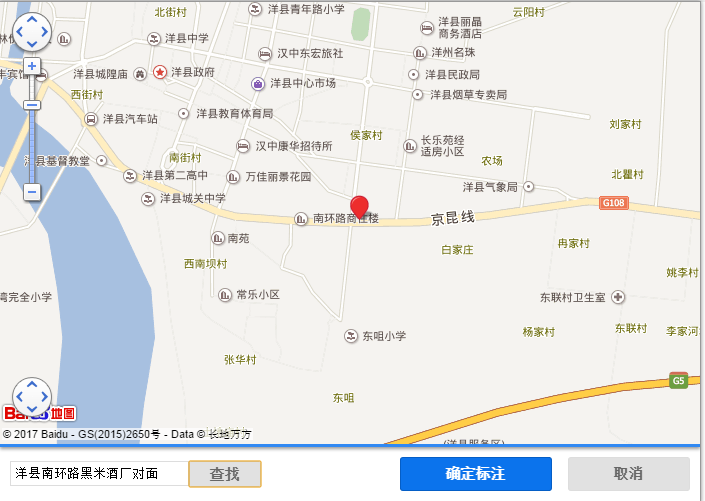Cancel with the 取消 button
Image resolution: width=705 pixels, height=501 pixels.
(x=628, y=474)
